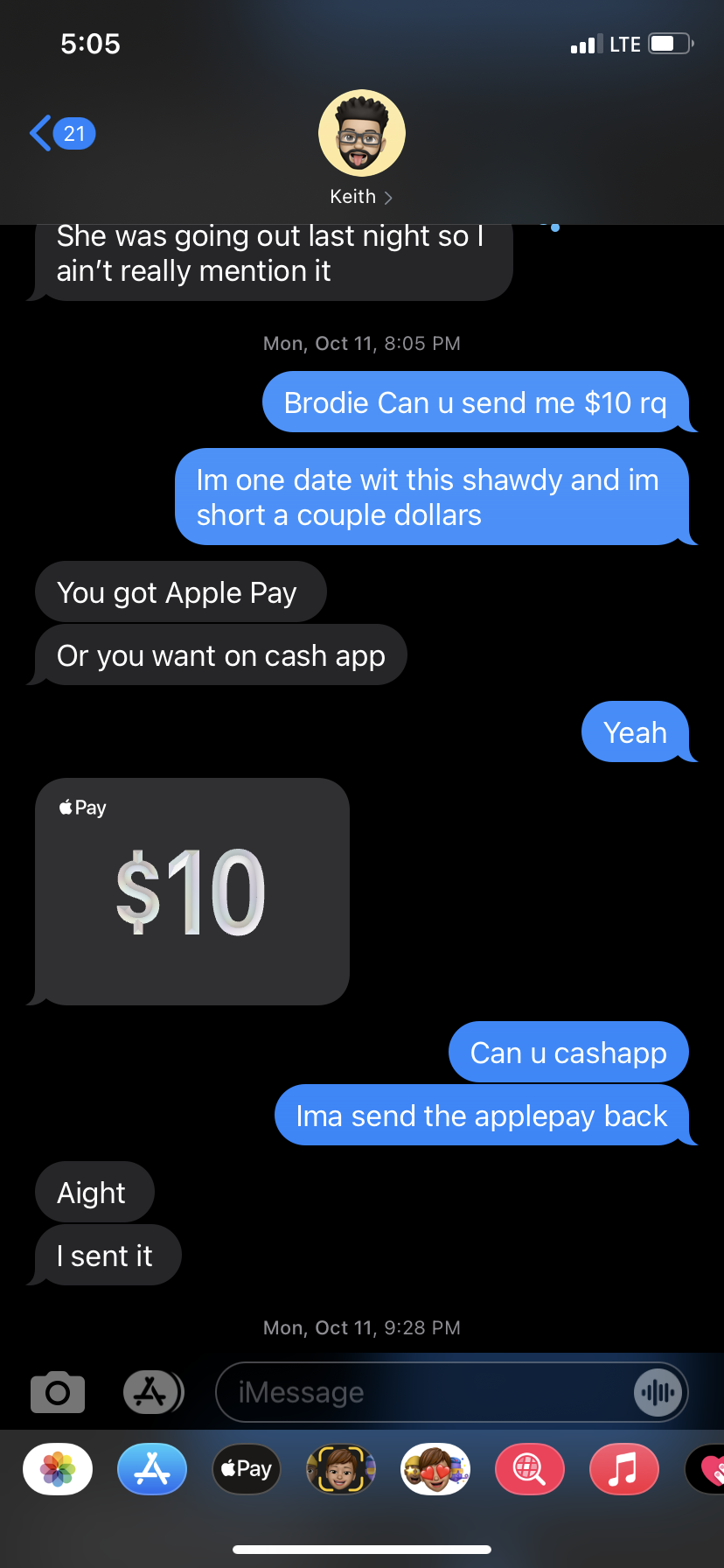Open the Digital Touch heart app
The image size is (724, 1568).
click(x=708, y=1469)
